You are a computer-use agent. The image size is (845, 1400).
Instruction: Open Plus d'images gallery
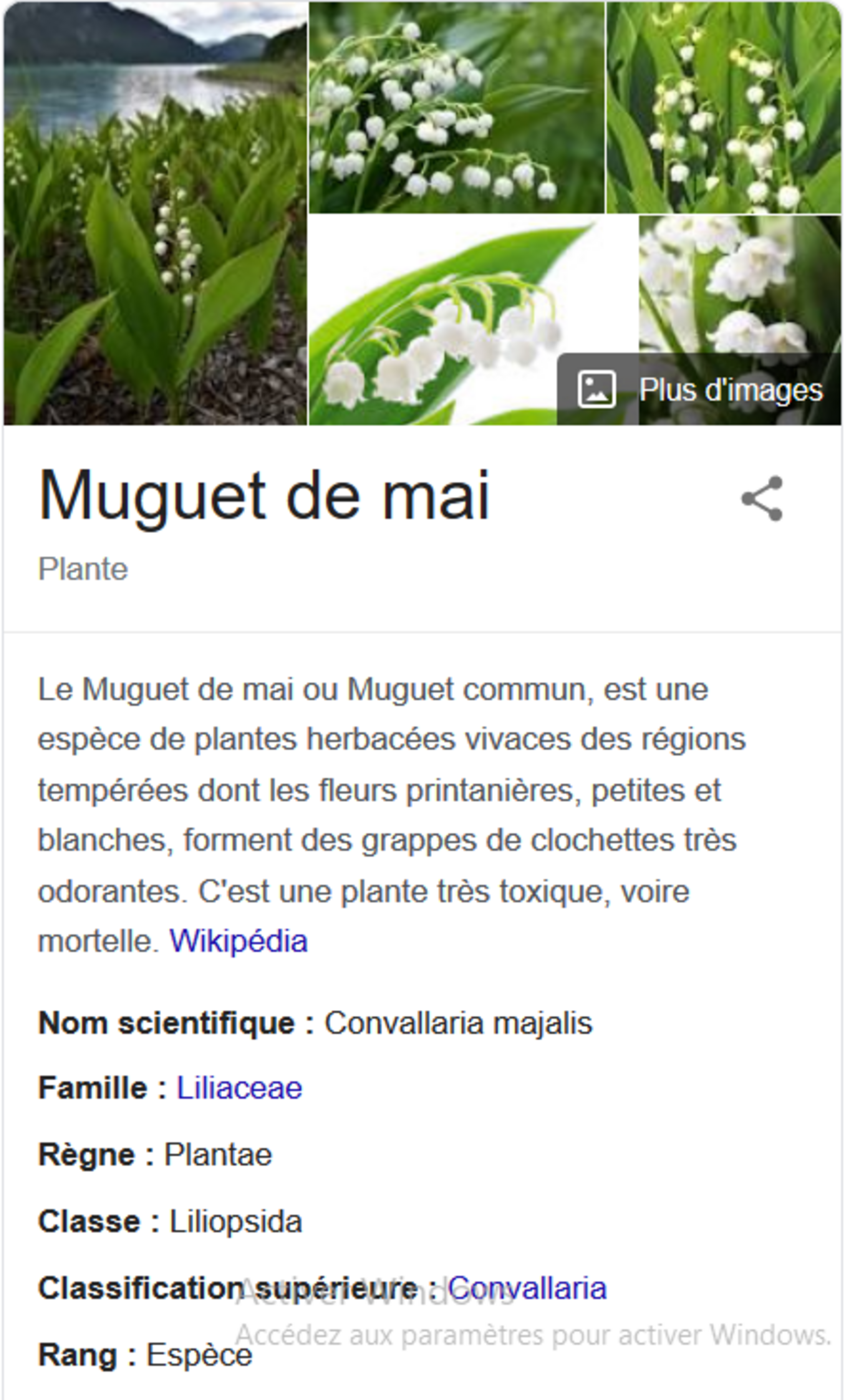[x=699, y=390]
